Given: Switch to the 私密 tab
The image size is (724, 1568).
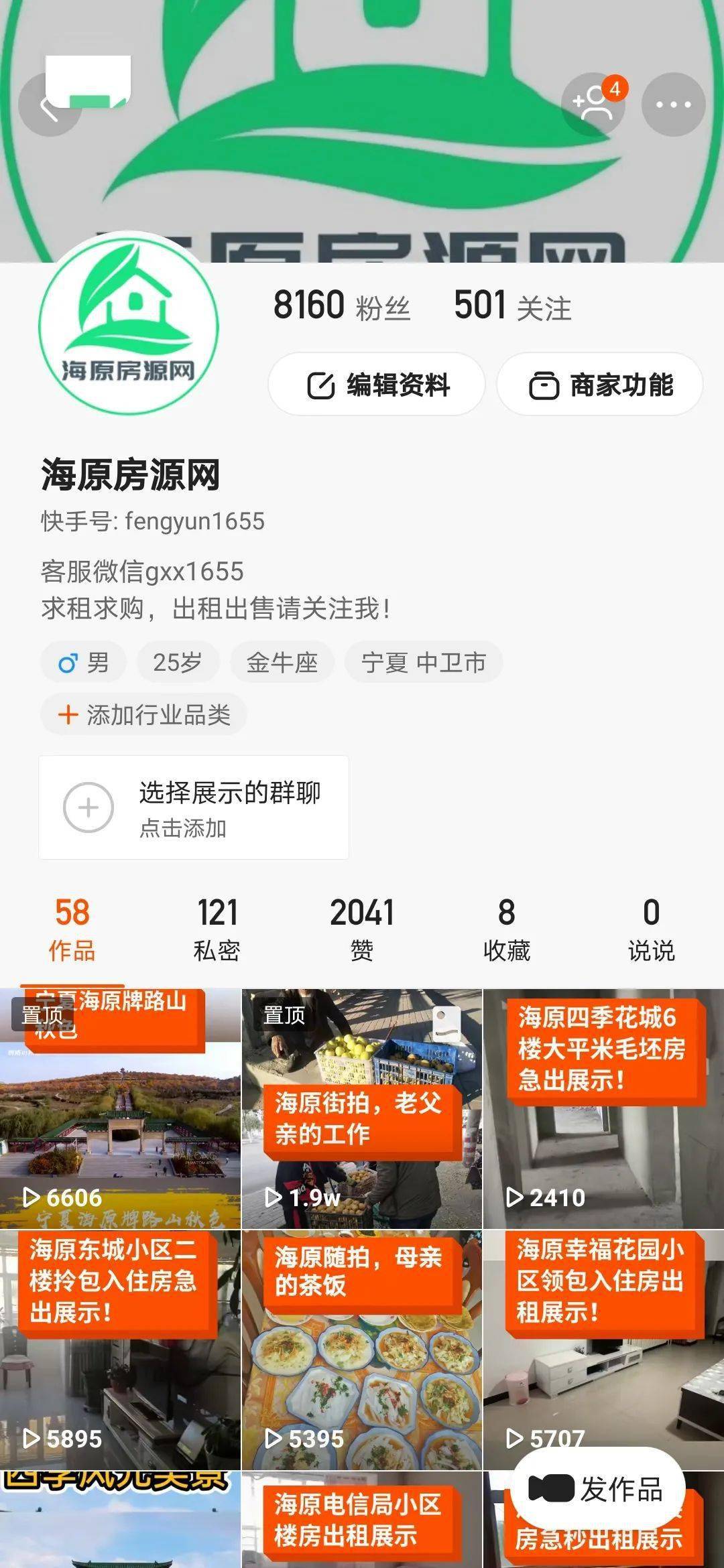Looking at the screenshot, I should [217, 930].
